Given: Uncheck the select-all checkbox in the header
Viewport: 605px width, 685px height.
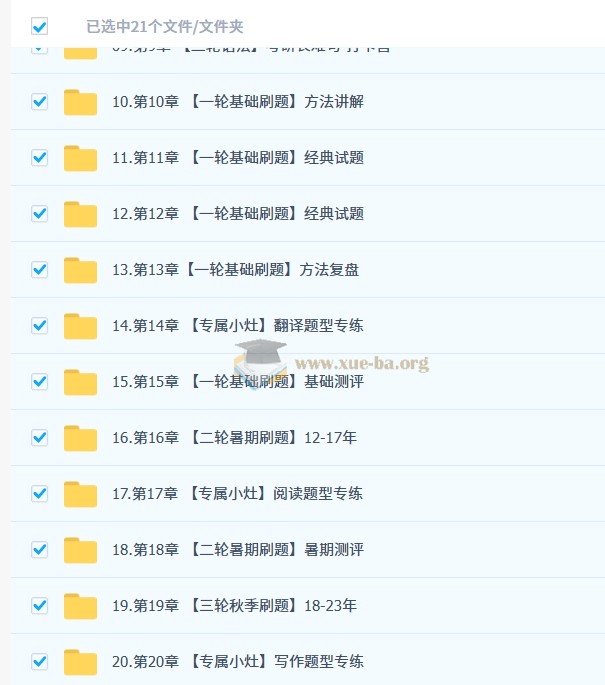Looking at the screenshot, I should pos(40,26).
